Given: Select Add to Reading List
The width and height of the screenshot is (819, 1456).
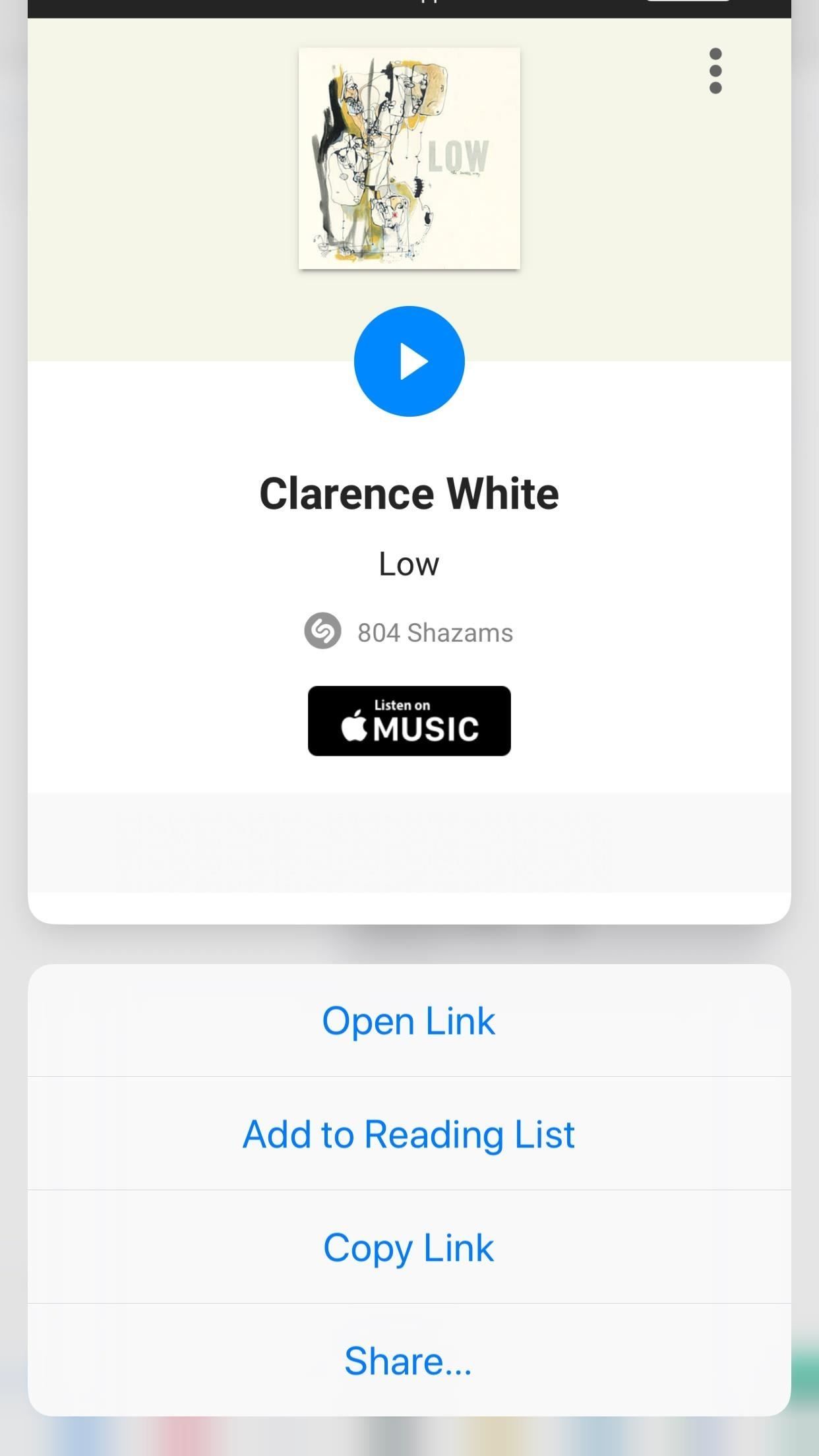Looking at the screenshot, I should 409,1134.
